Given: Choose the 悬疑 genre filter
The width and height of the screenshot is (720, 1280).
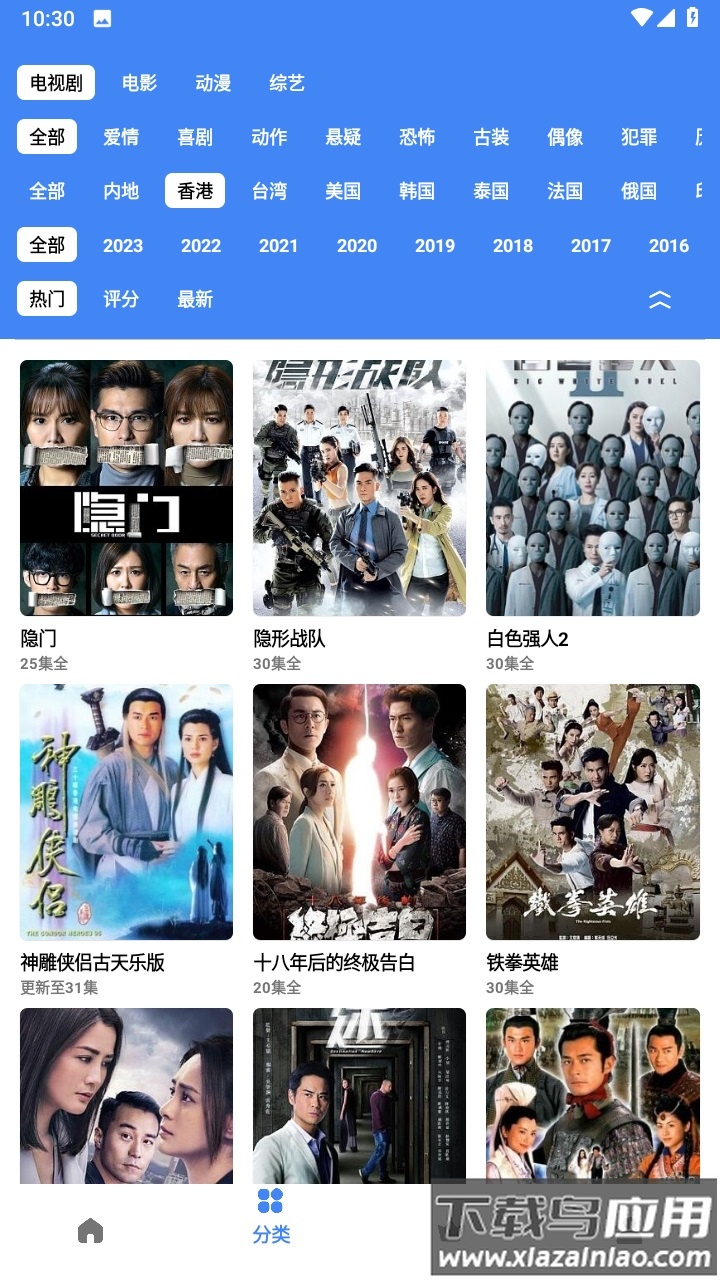Looking at the screenshot, I should coord(344,137).
